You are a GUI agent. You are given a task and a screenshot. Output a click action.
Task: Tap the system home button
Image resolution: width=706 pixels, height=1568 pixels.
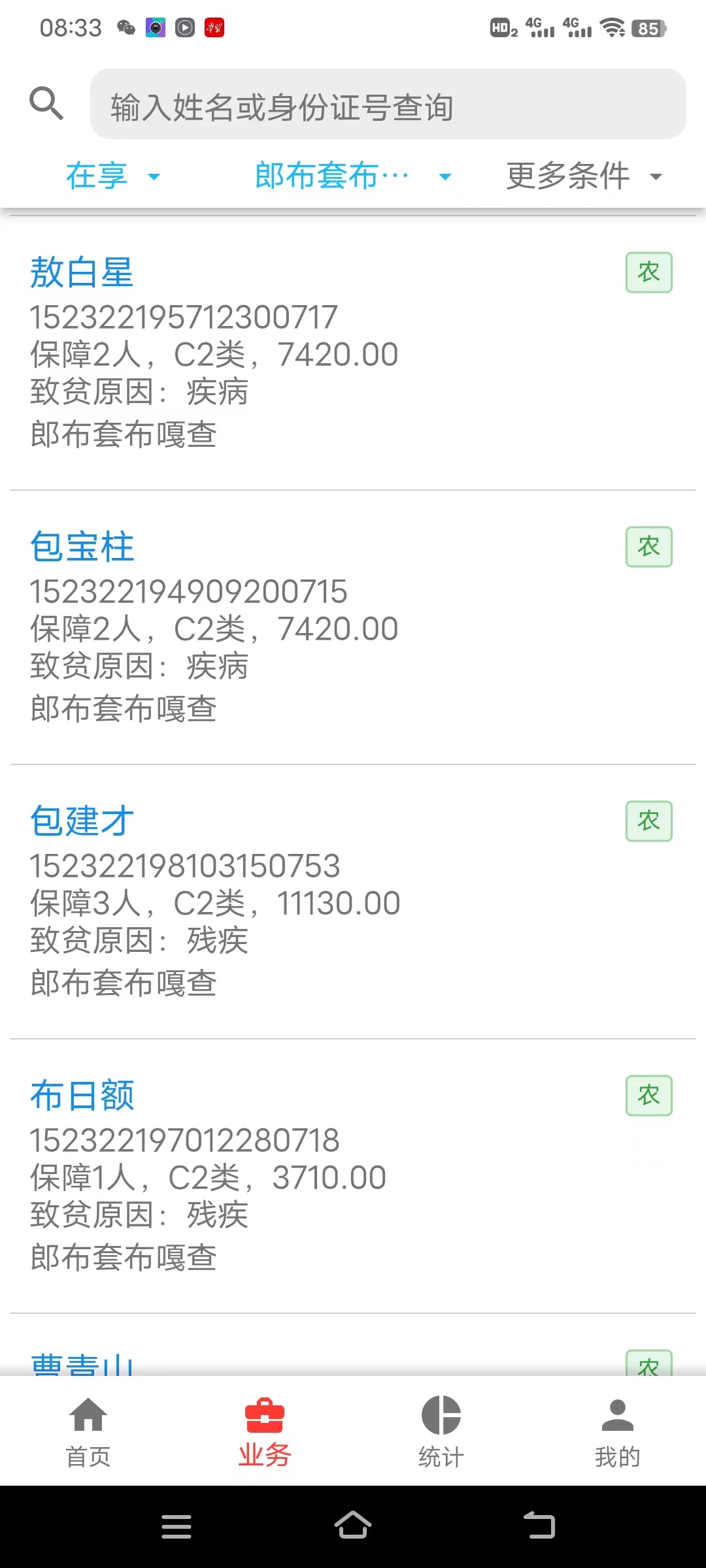pyautogui.click(x=353, y=1526)
